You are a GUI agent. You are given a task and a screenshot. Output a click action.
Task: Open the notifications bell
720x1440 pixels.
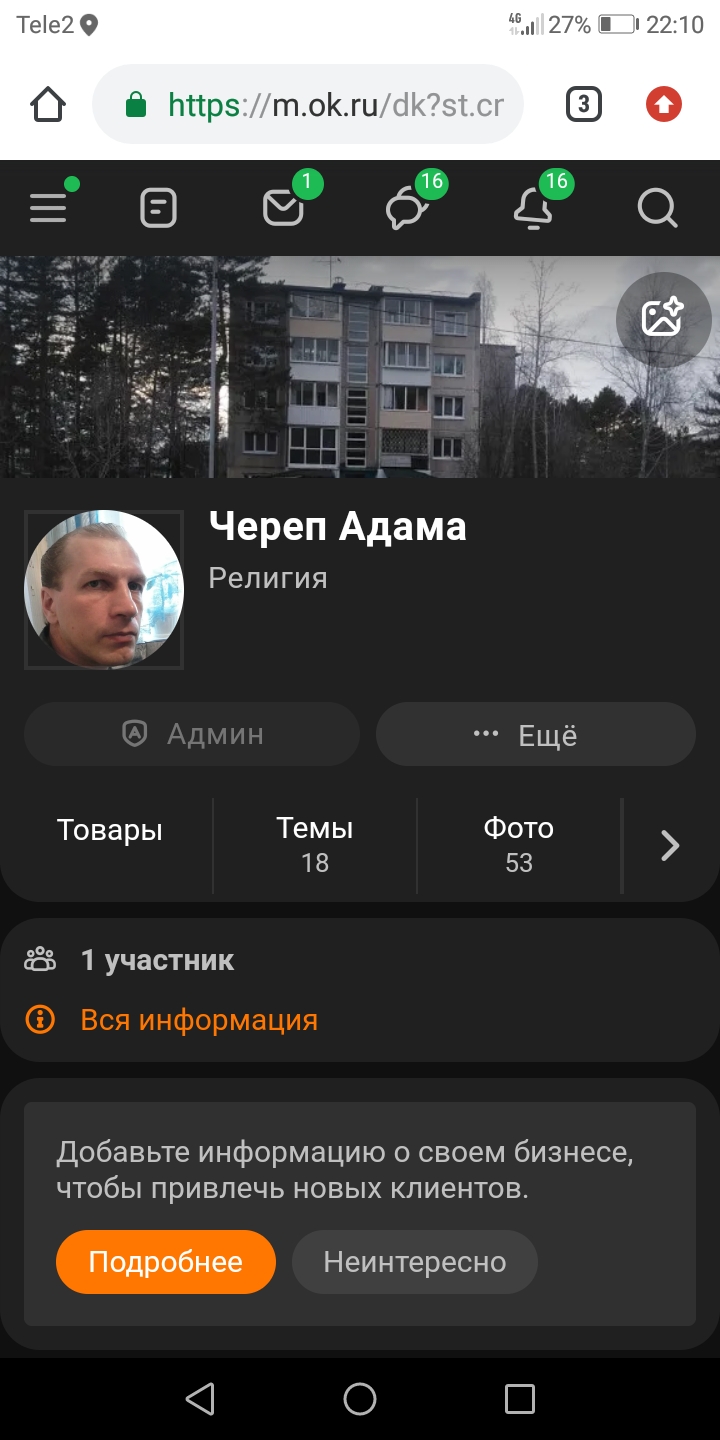[x=533, y=208]
